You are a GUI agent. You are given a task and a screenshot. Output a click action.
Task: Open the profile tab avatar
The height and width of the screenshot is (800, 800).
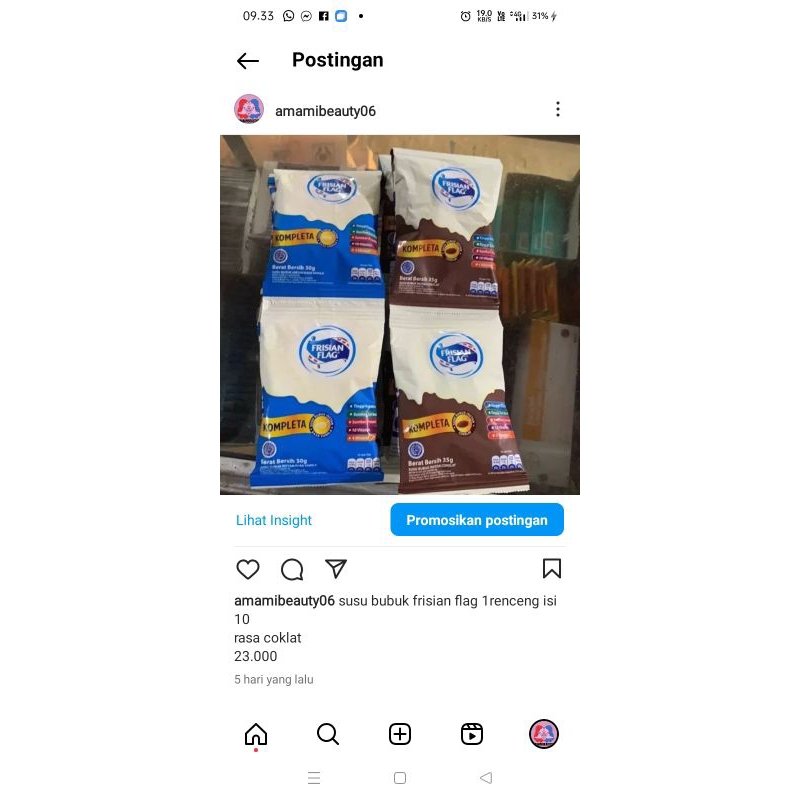pos(544,734)
